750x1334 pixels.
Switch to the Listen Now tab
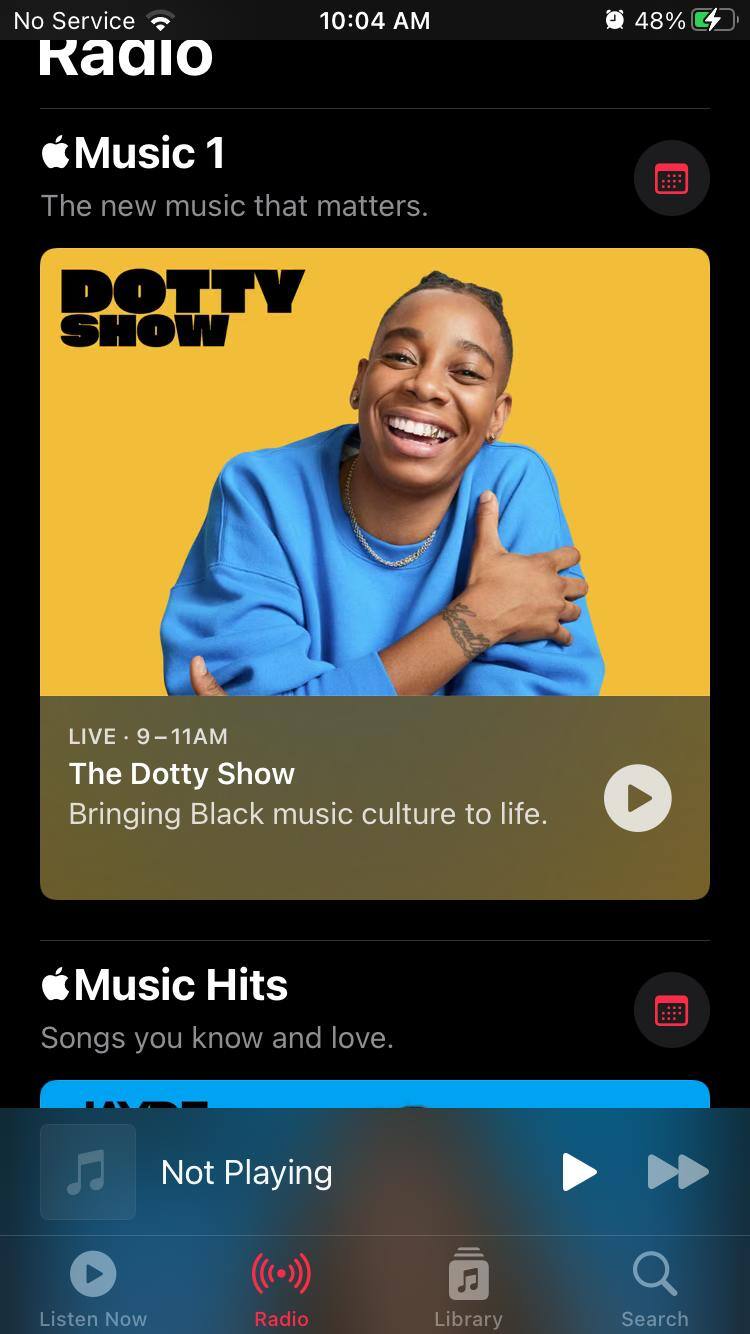93,1288
